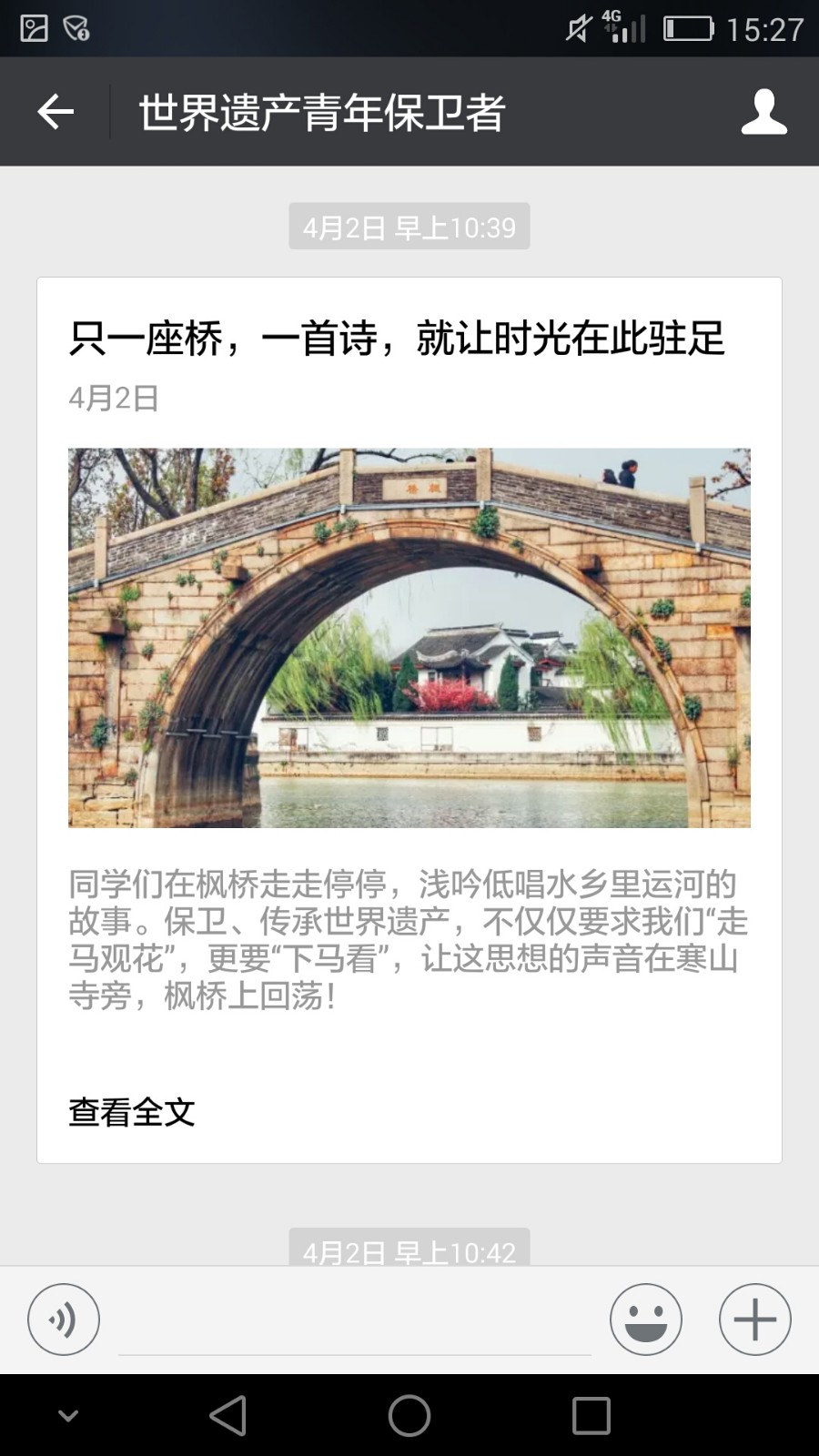819x1456 pixels.
Task: Open the article card about 枫桥
Action: 409,637
